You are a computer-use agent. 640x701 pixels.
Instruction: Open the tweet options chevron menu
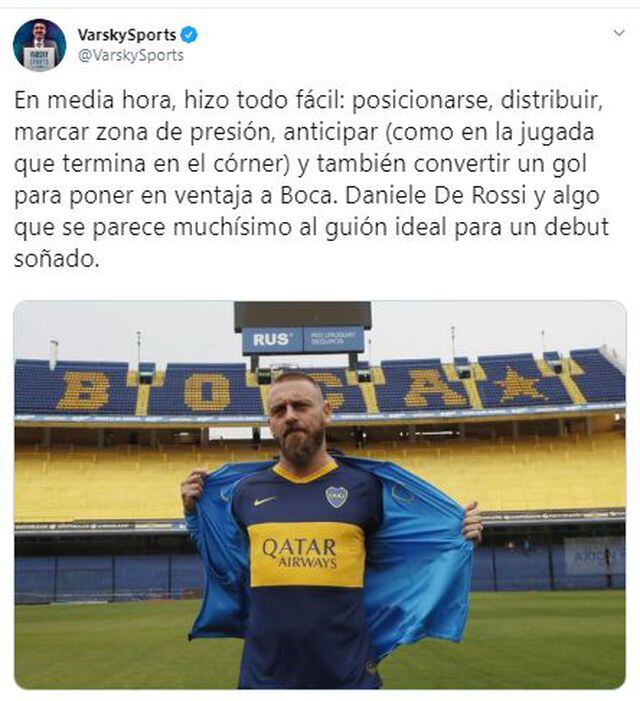[x=618, y=33]
